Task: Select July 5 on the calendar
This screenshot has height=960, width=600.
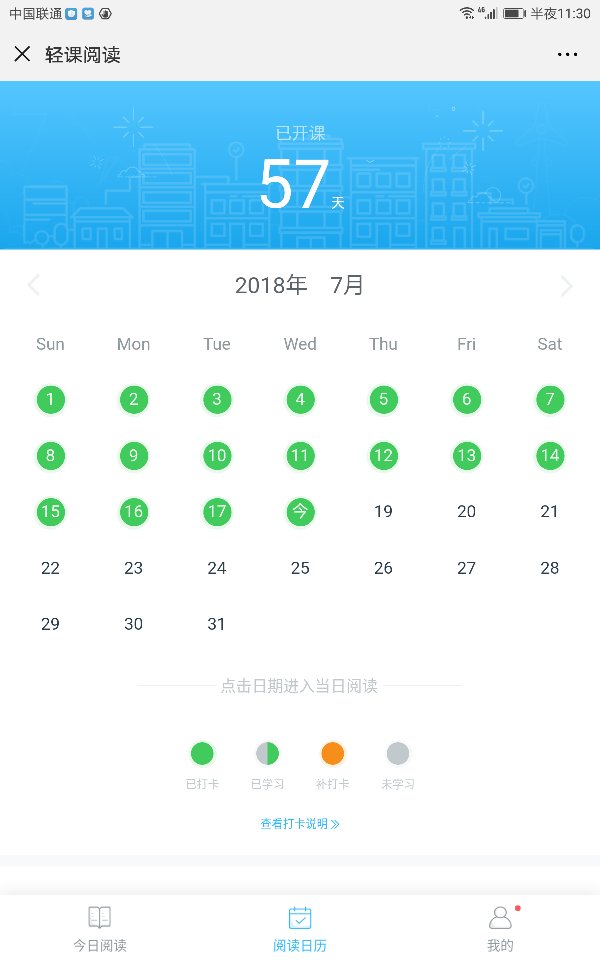Action: (x=383, y=400)
